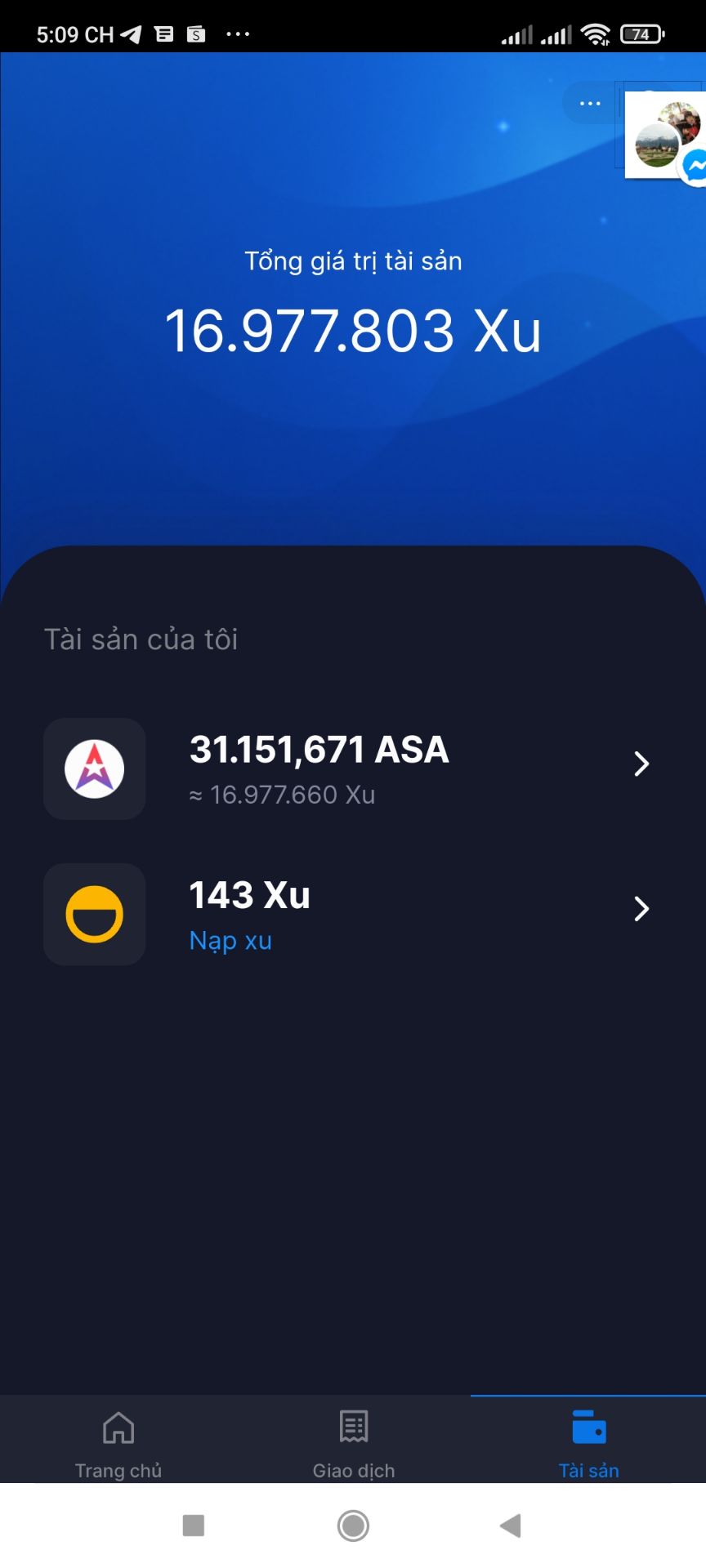The image size is (706, 1568).
Task: Go back using the system back button
Action: click(511, 1525)
